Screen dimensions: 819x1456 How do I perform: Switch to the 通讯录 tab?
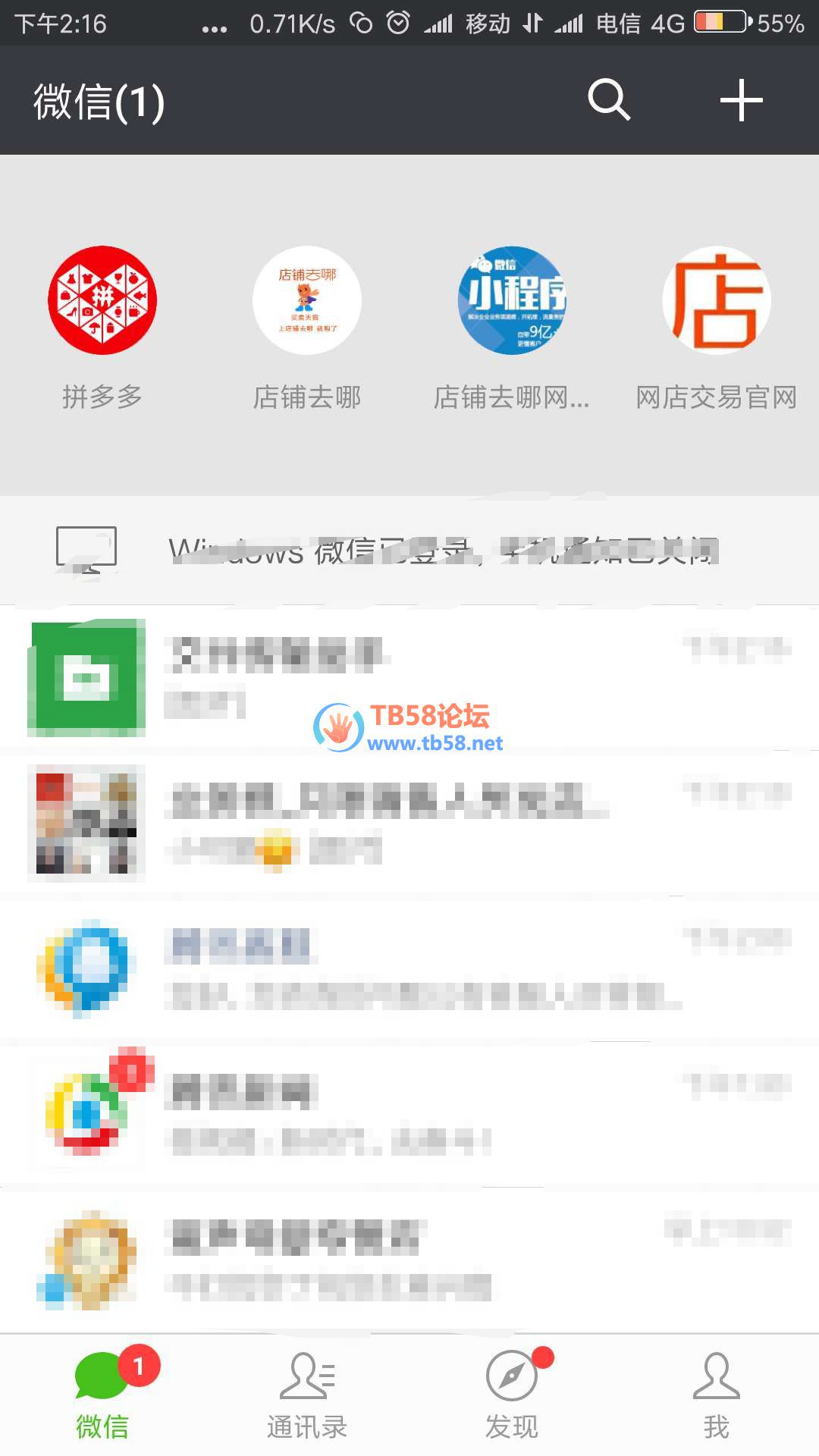pyautogui.click(x=307, y=1395)
